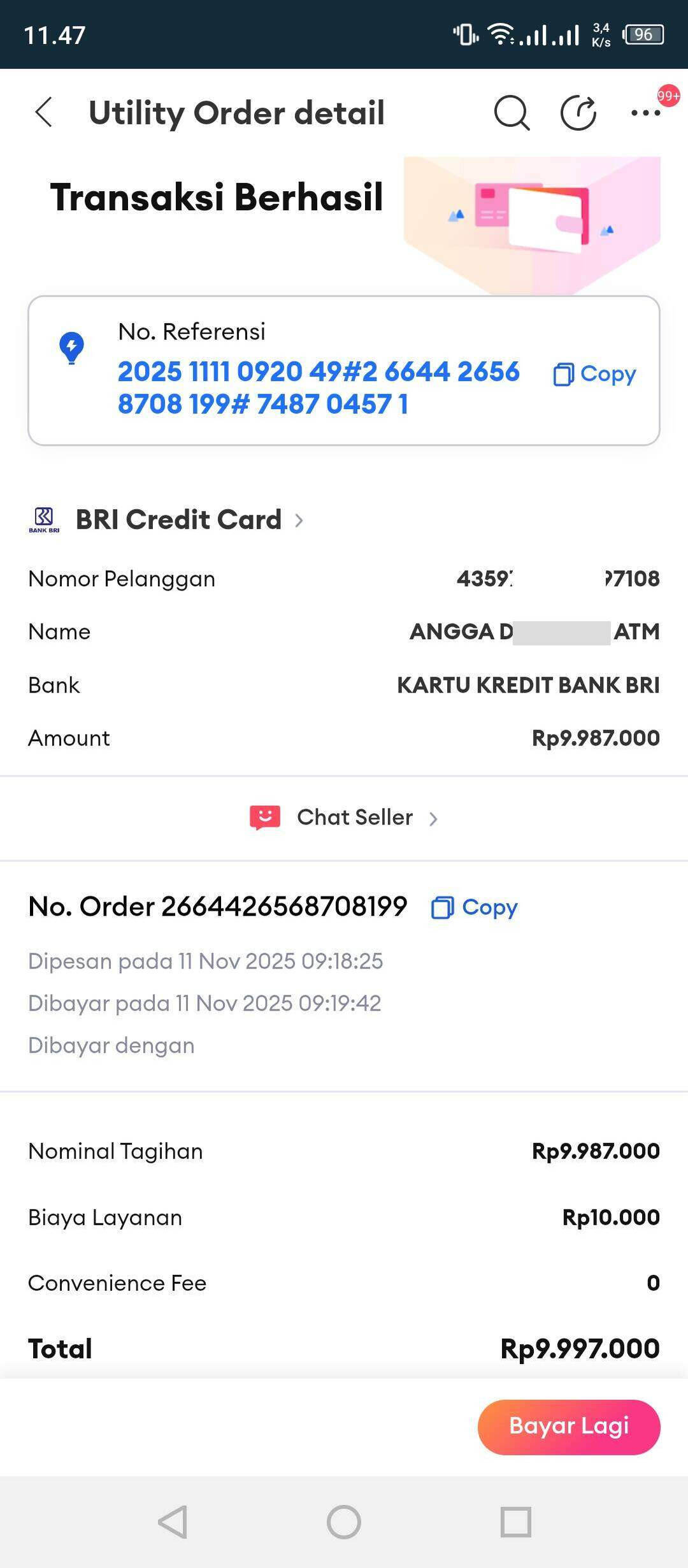Open BRI Credit Card details
The width and height of the screenshot is (688, 1568).
(178, 520)
